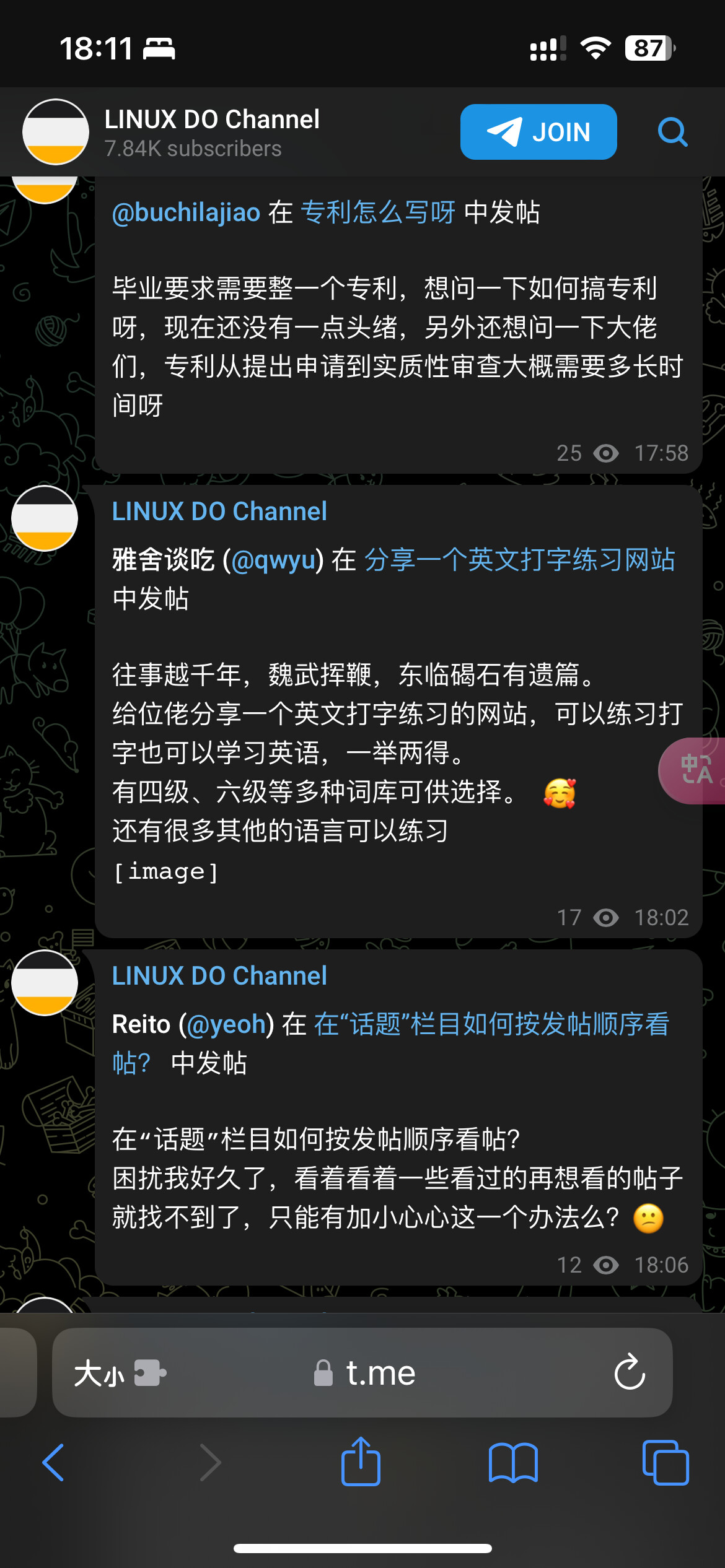
Task: Open the @qwyu mention link
Action: point(273,560)
